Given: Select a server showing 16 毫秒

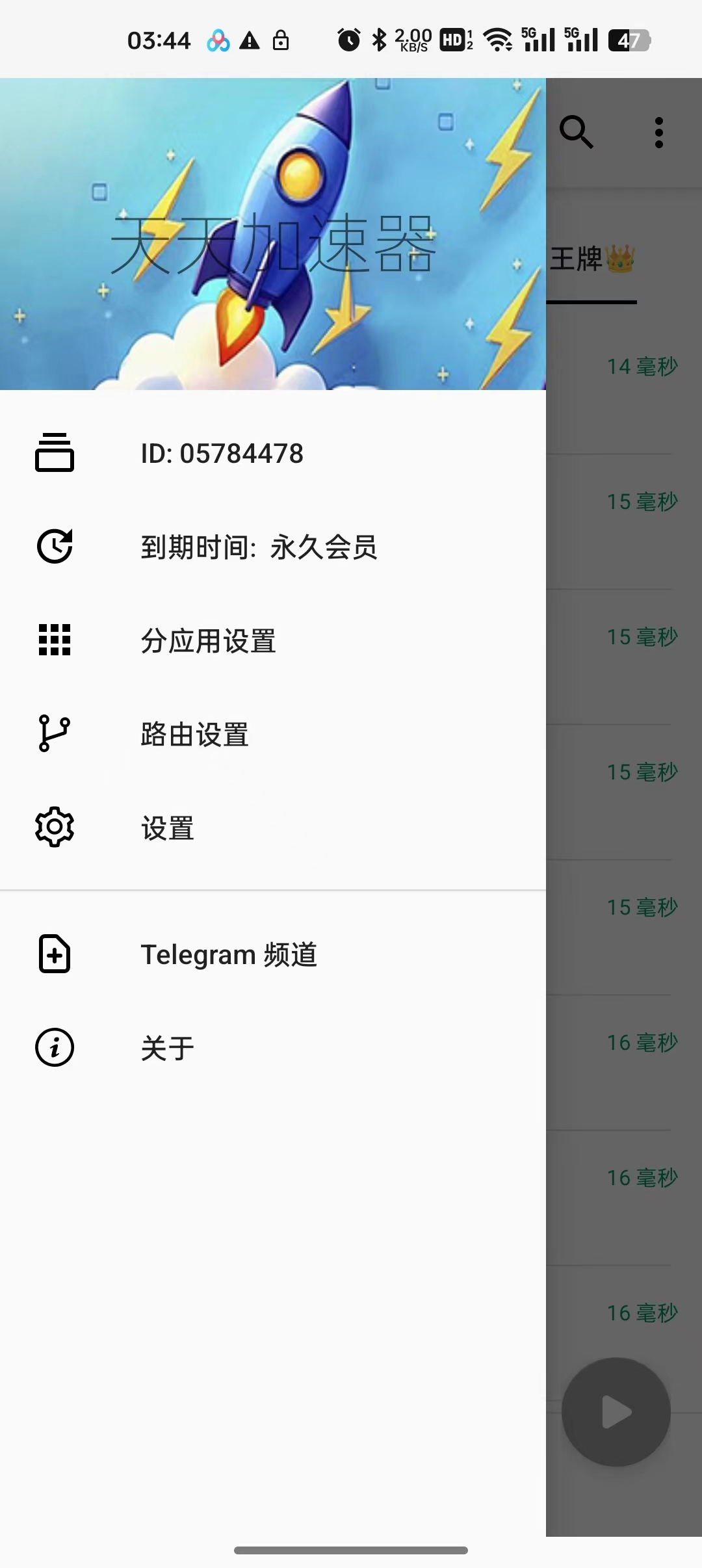Looking at the screenshot, I should click(x=642, y=1043).
